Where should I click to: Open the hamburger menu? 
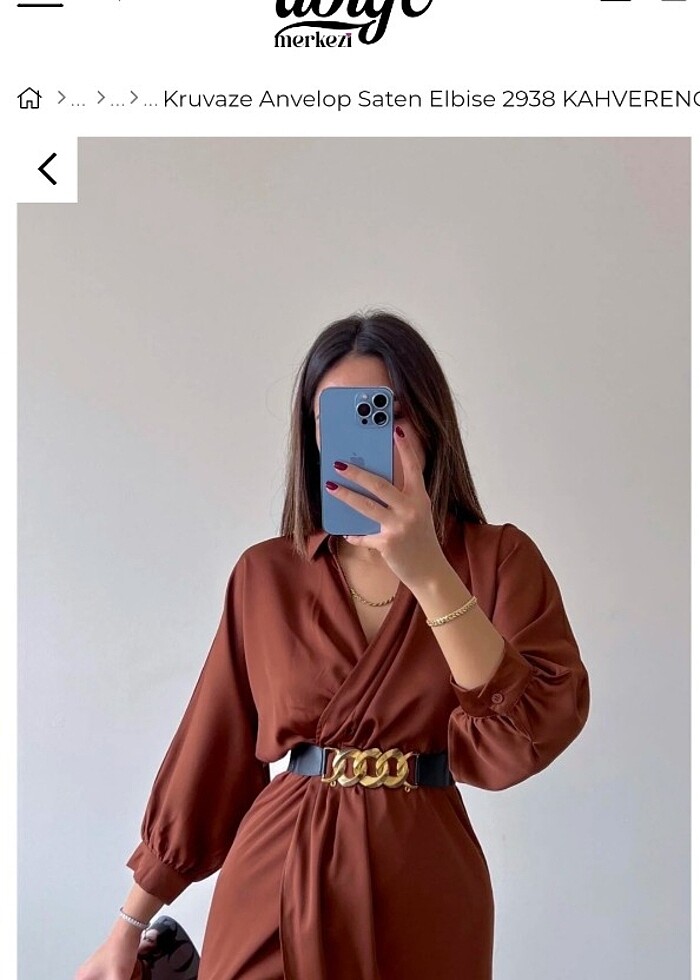(x=40, y=4)
